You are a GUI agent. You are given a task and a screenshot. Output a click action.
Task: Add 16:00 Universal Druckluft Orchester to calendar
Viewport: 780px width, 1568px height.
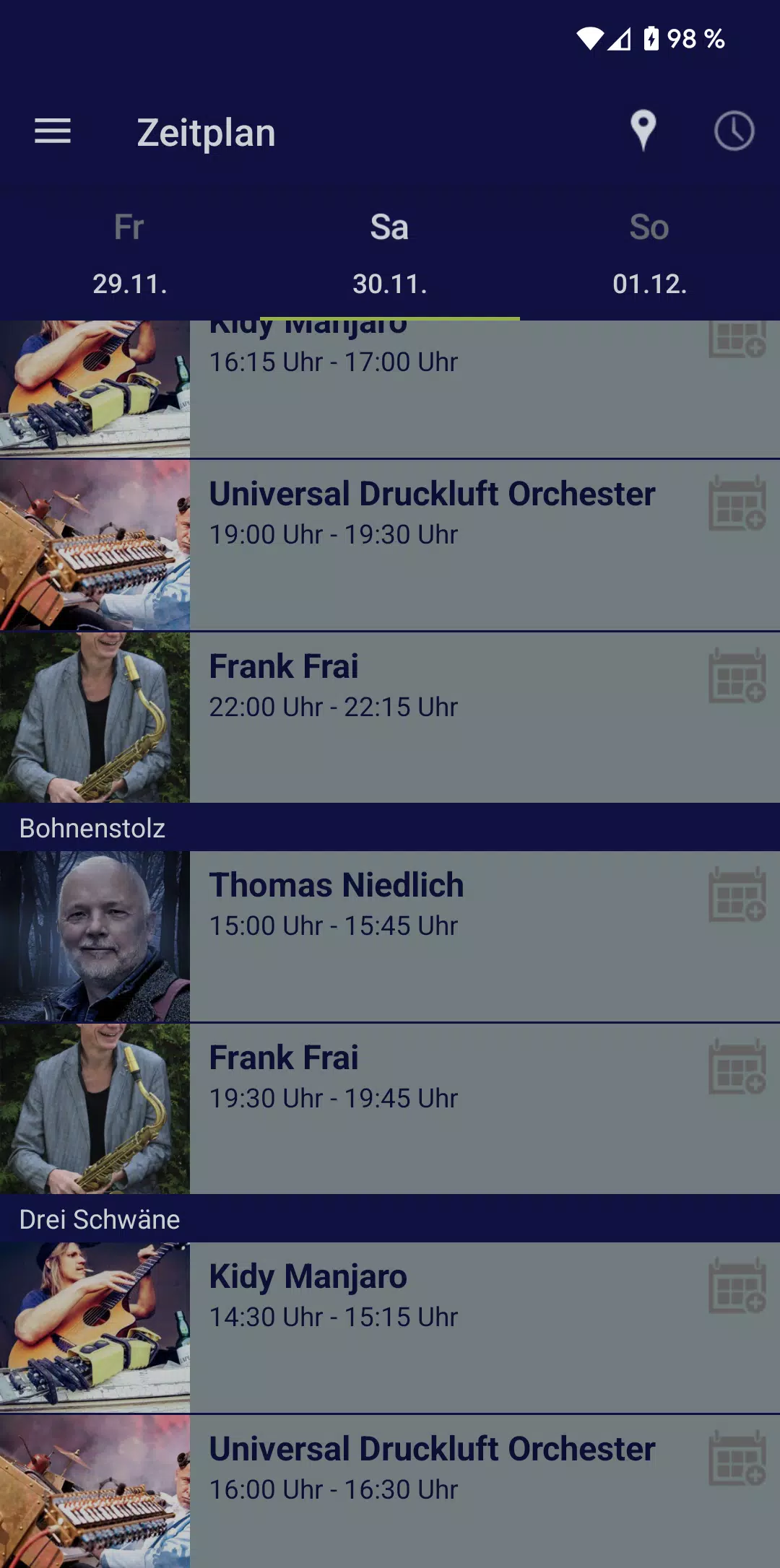click(x=736, y=1458)
